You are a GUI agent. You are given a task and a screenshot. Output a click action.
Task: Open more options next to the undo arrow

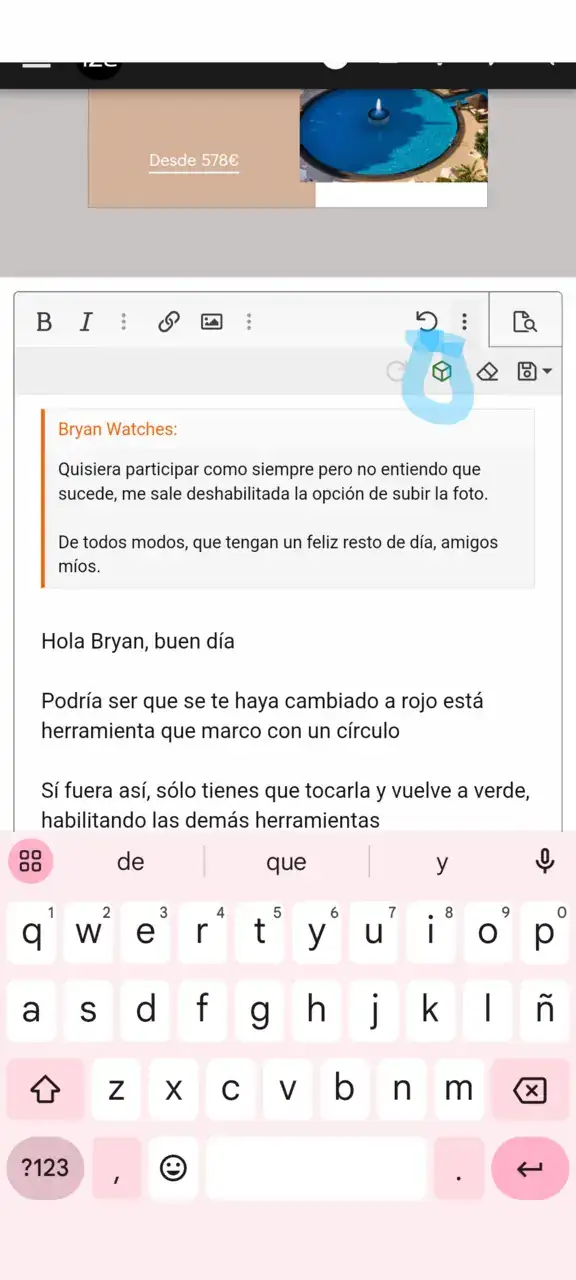464,321
